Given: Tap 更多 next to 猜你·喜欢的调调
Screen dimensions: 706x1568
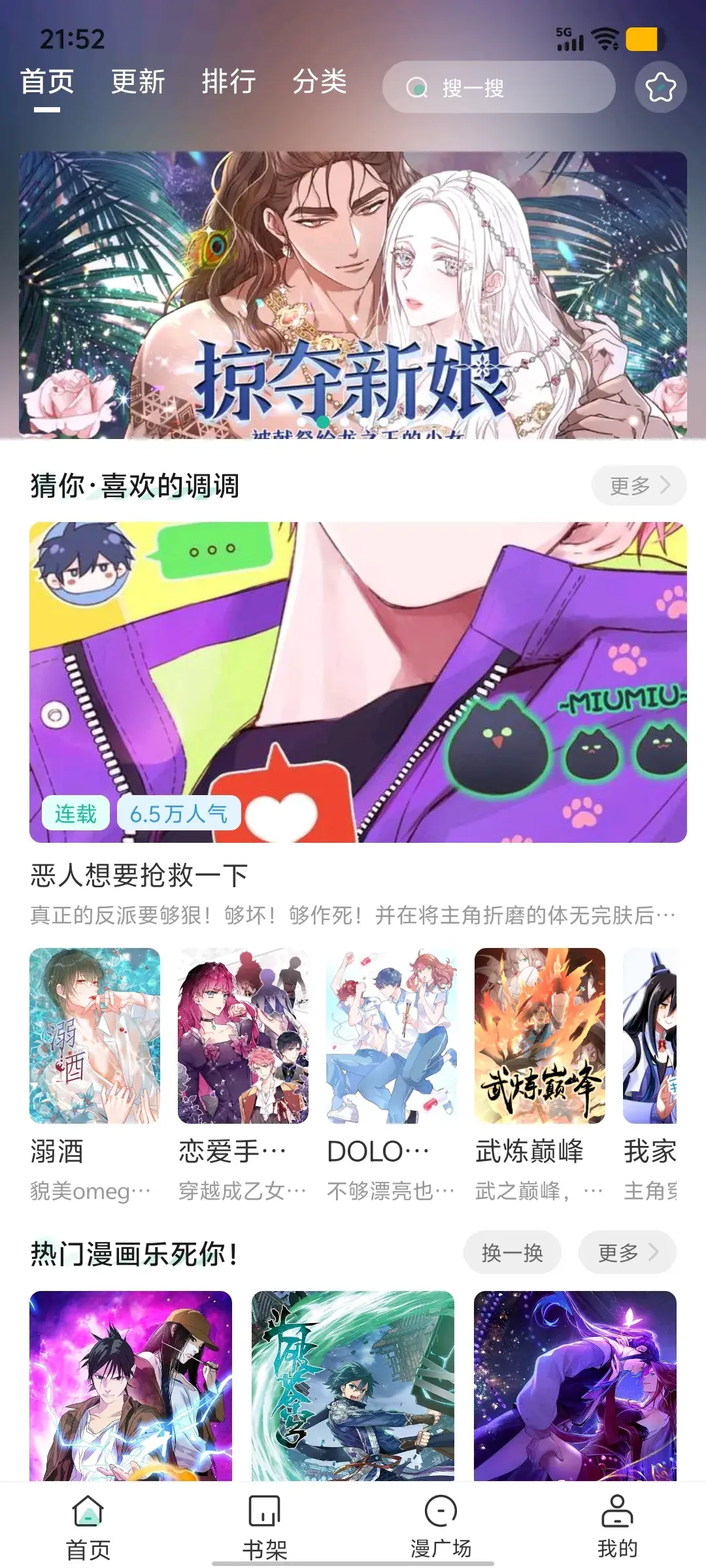Looking at the screenshot, I should point(639,485).
